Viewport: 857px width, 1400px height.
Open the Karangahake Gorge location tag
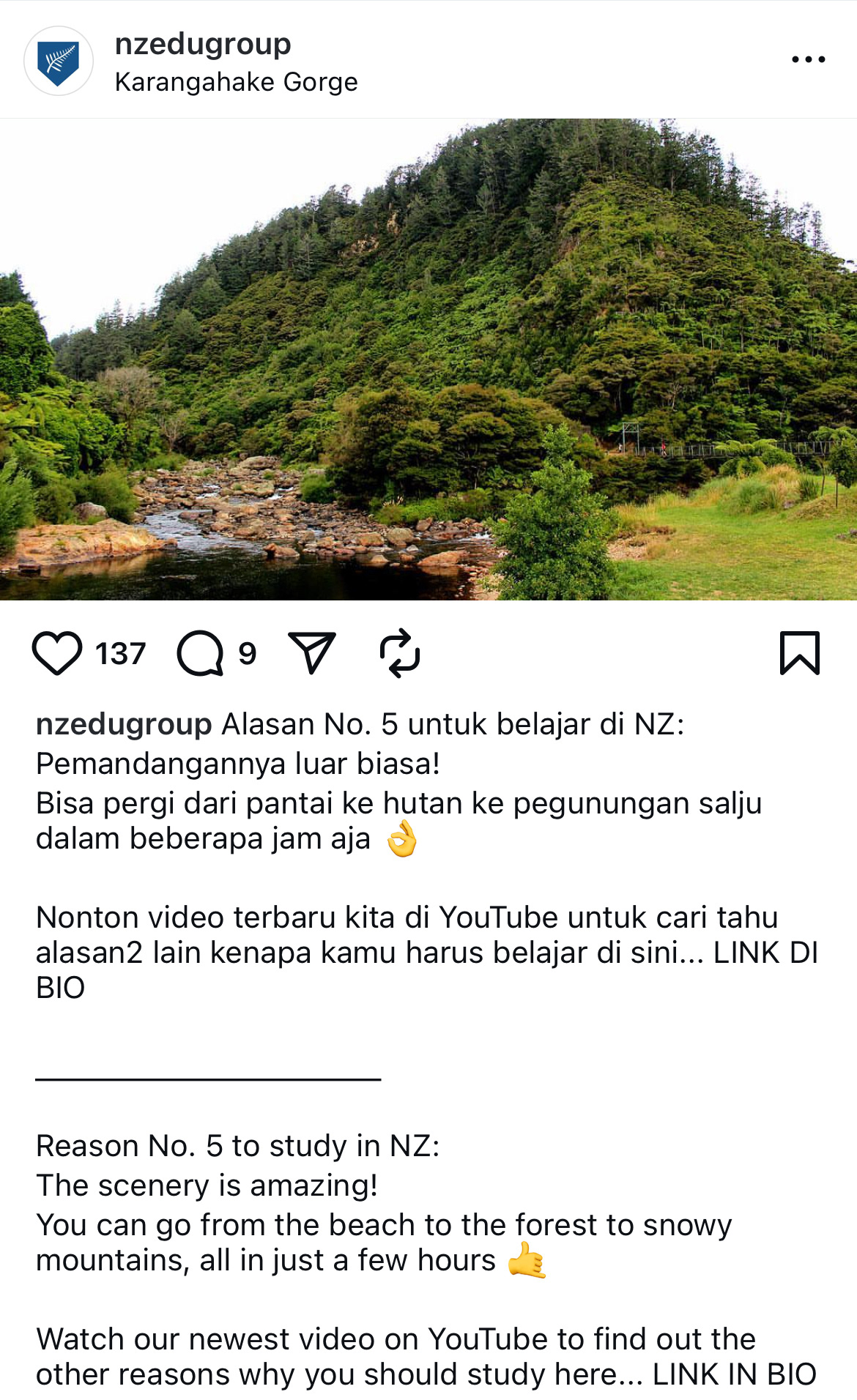pyautogui.click(x=236, y=82)
